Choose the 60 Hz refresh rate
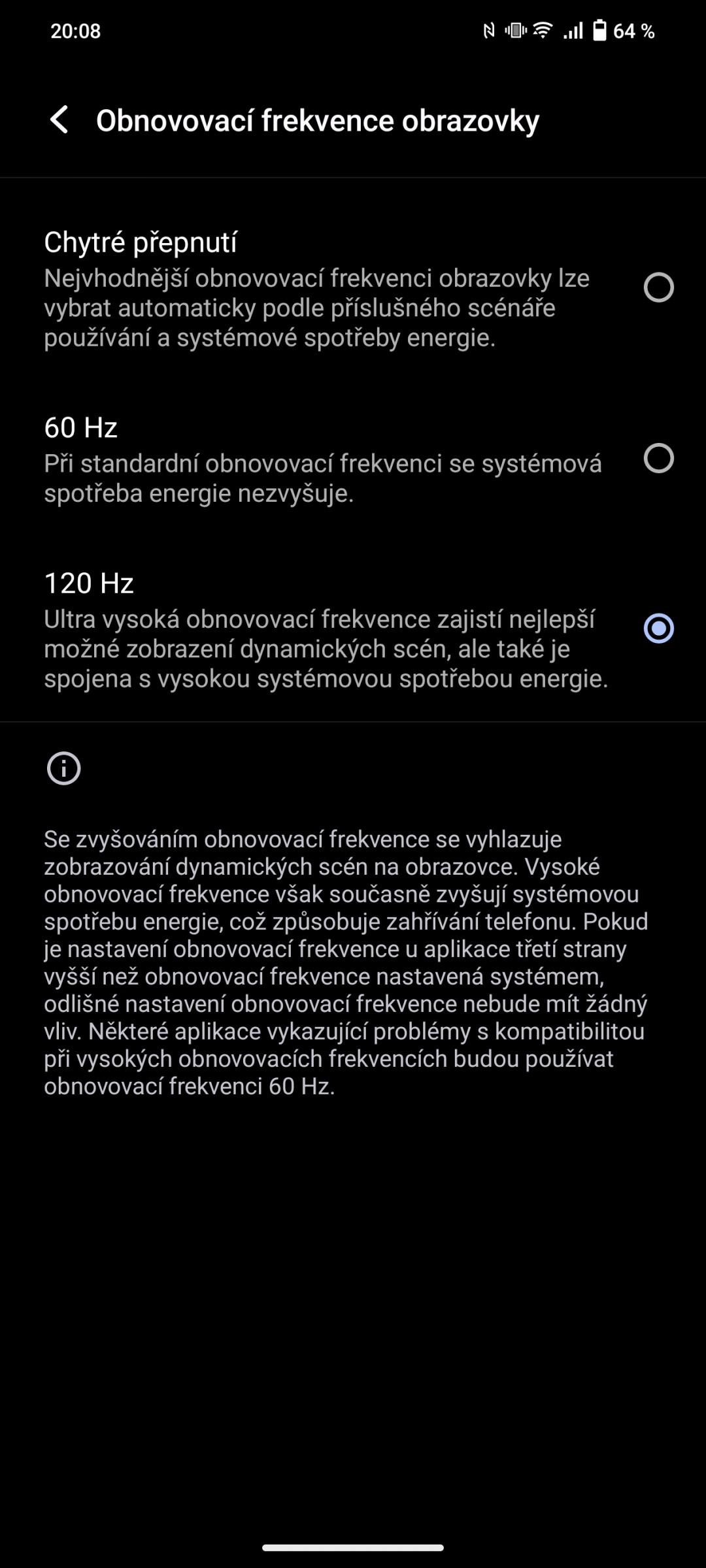This screenshot has width=706, height=1568. [353, 459]
